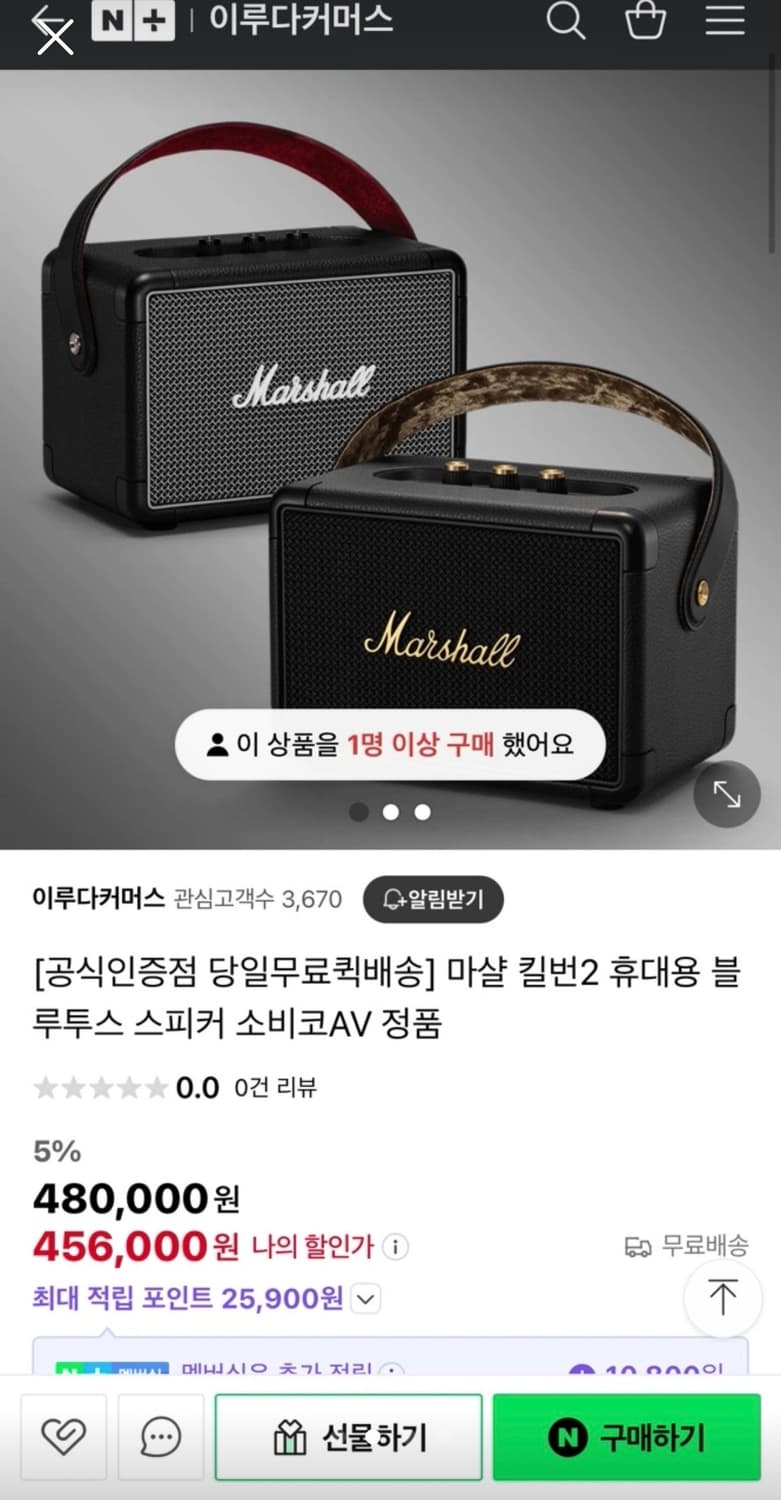The height and width of the screenshot is (1500, 781).
Task: Tap the 선물하기 gift button
Action: [348, 1437]
